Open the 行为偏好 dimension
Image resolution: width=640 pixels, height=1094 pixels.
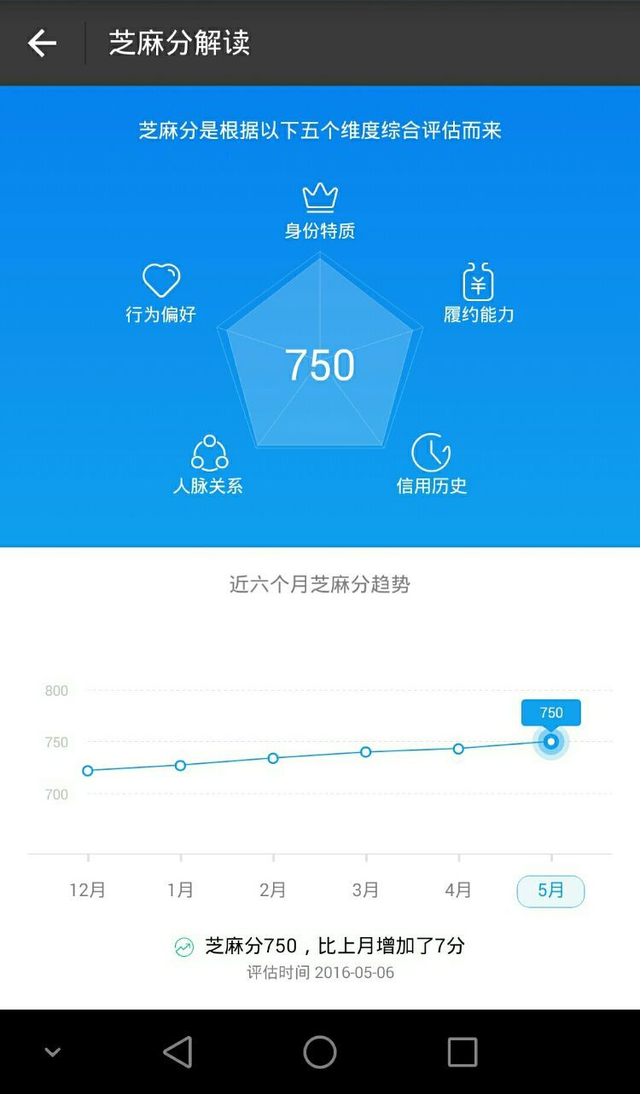160,294
